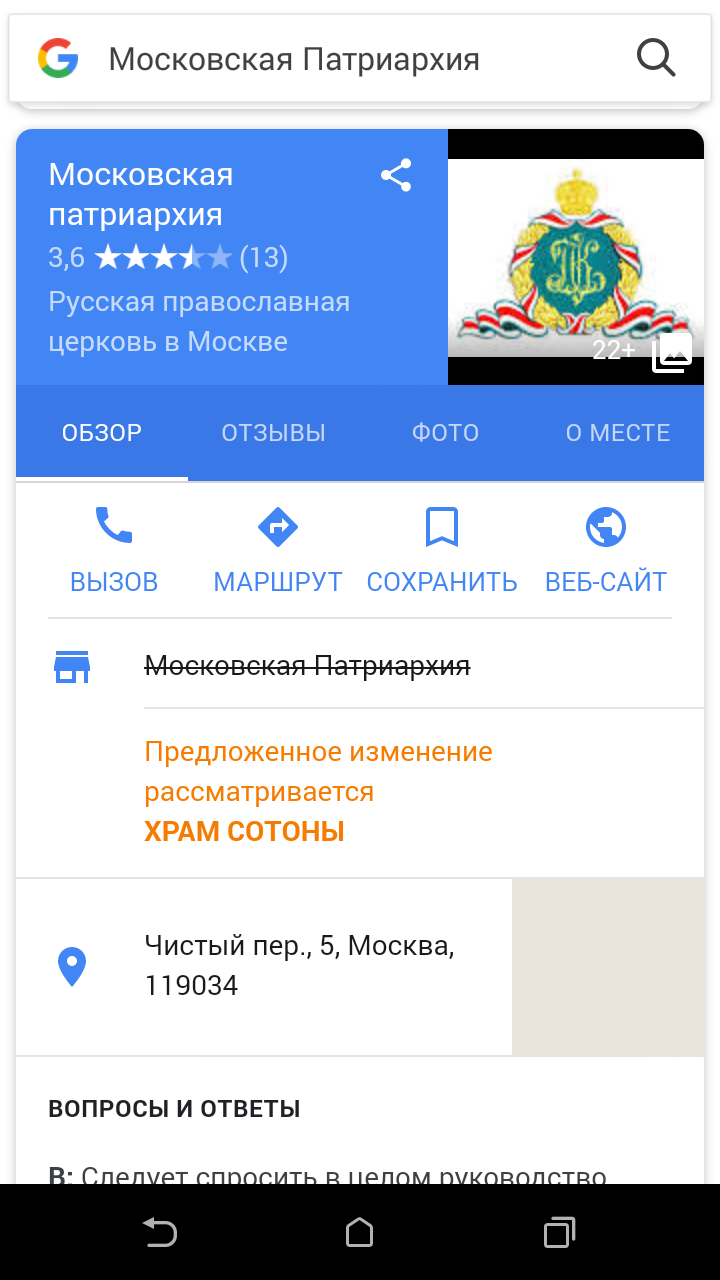Call the place via Вызов
Screen dimensions: 720x1280
click(114, 551)
